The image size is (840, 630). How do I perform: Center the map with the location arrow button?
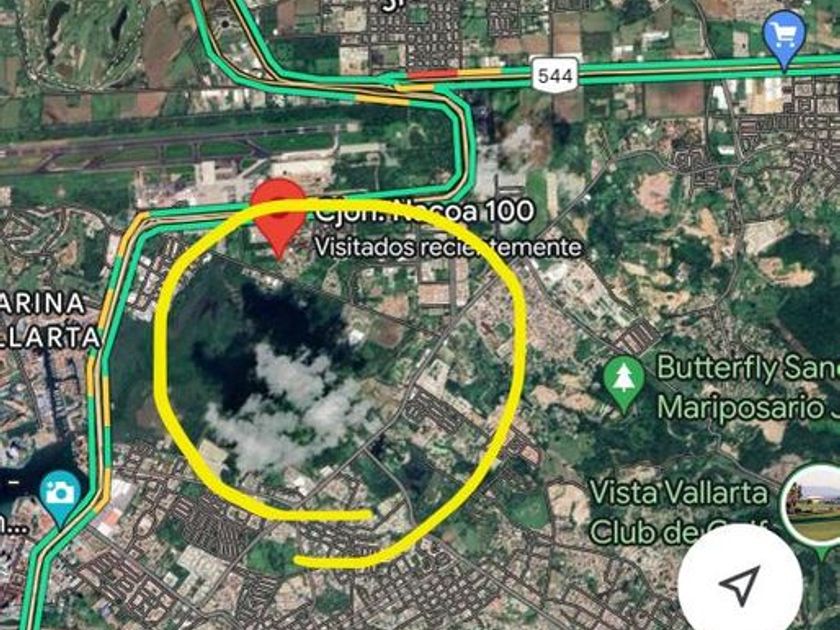click(x=739, y=584)
